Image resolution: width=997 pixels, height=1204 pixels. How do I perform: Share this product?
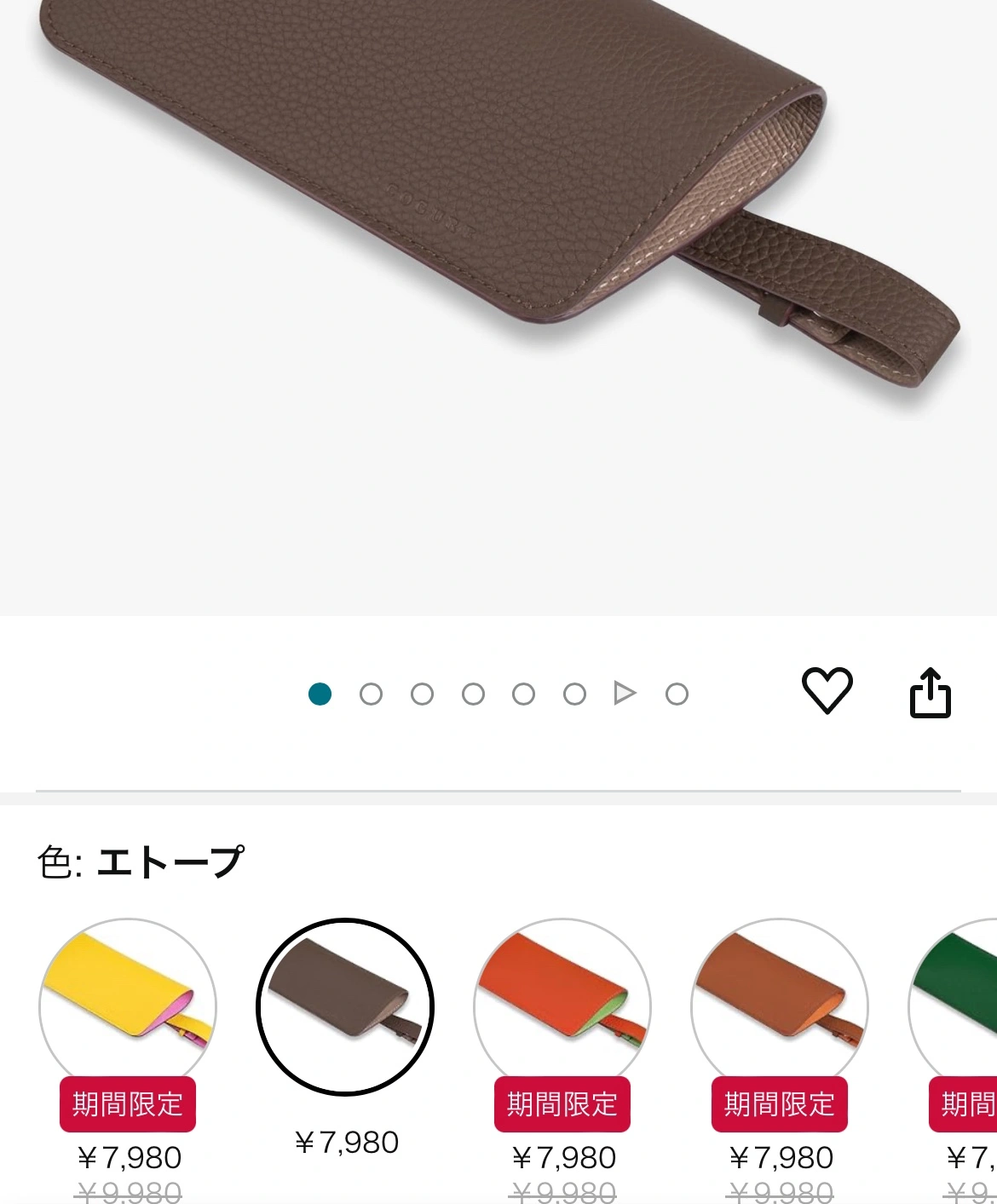click(x=930, y=693)
